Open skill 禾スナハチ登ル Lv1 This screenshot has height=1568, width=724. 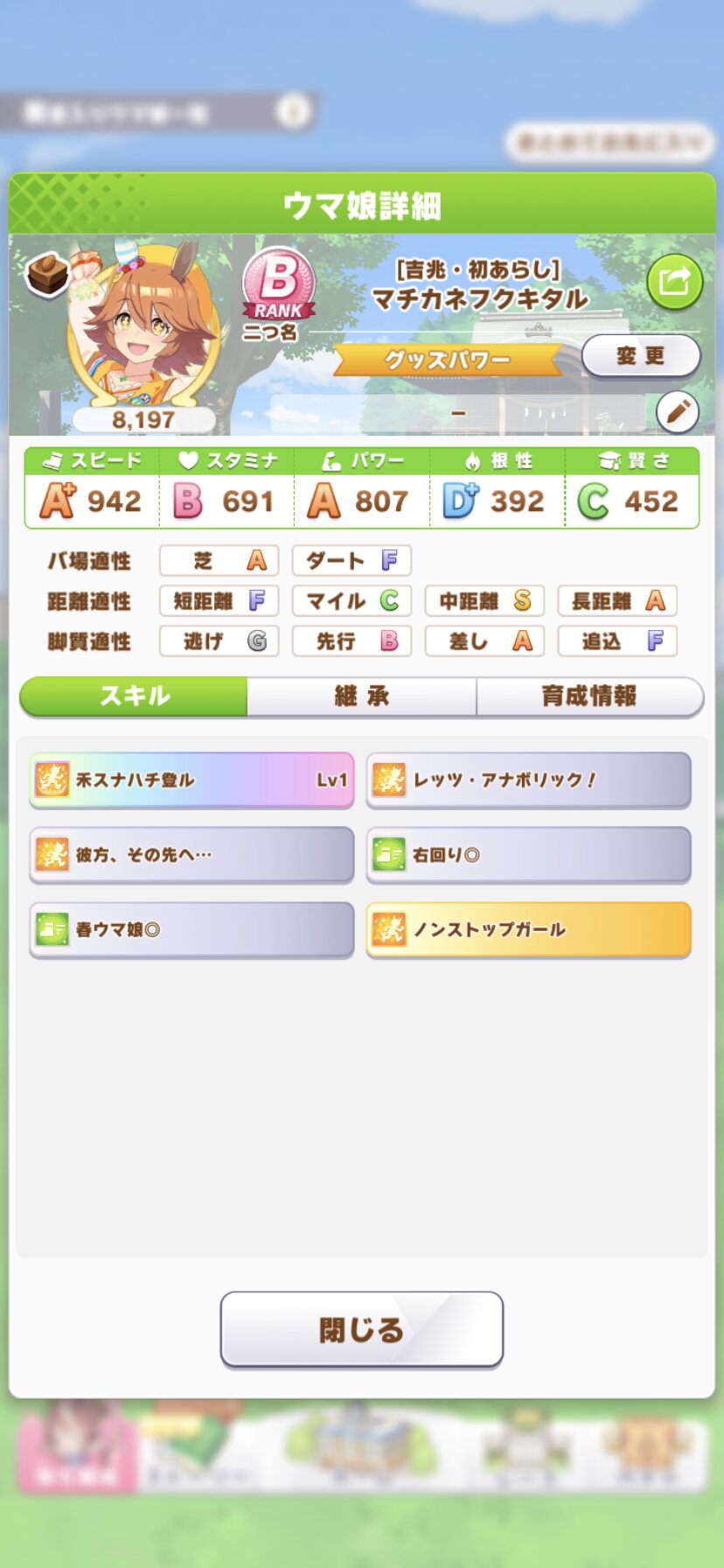(191, 780)
